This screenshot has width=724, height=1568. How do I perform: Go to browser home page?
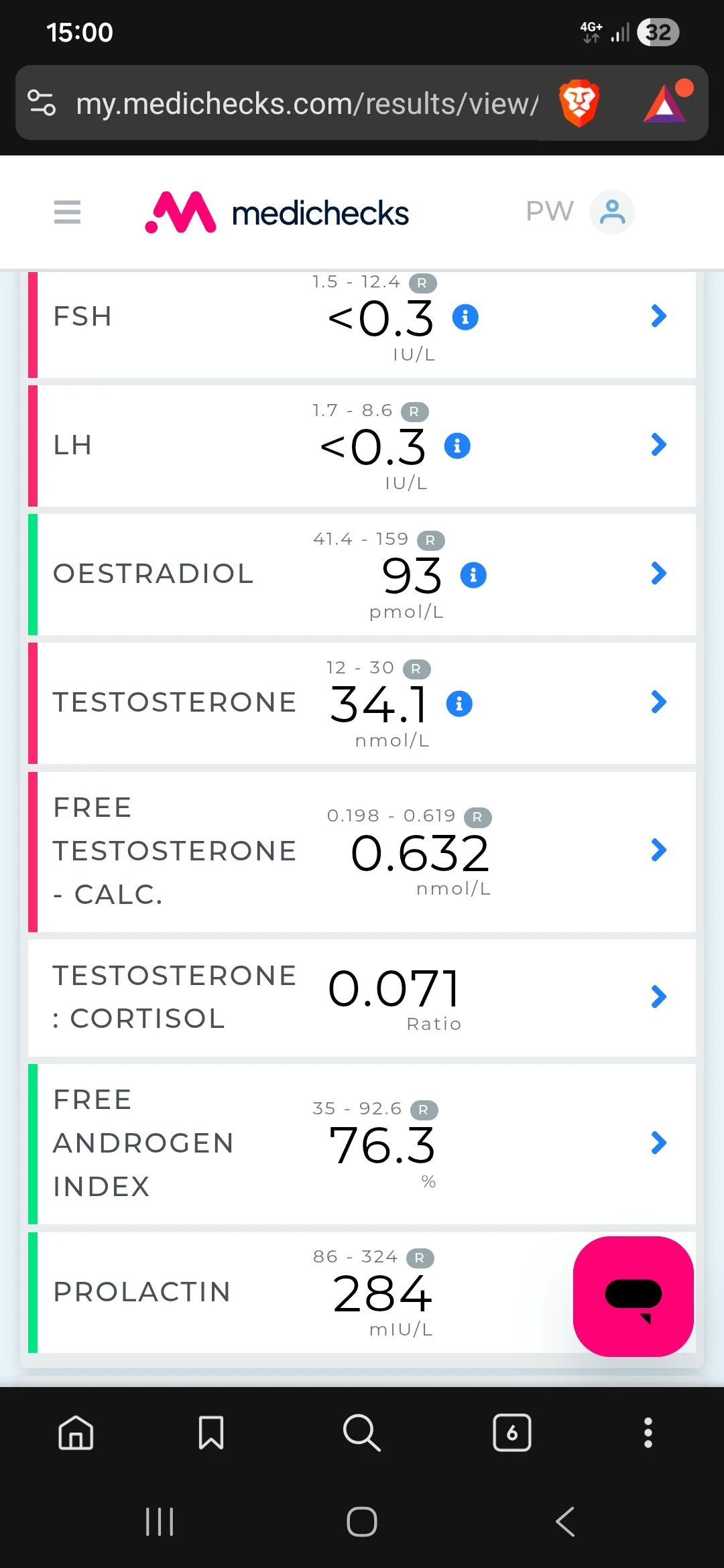point(76,1433)
